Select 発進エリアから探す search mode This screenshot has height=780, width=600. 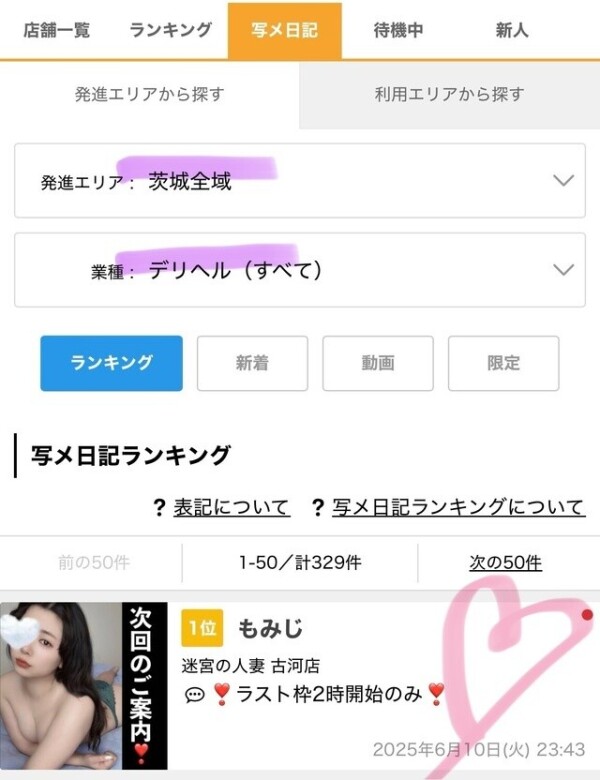[x=149, y=95]
